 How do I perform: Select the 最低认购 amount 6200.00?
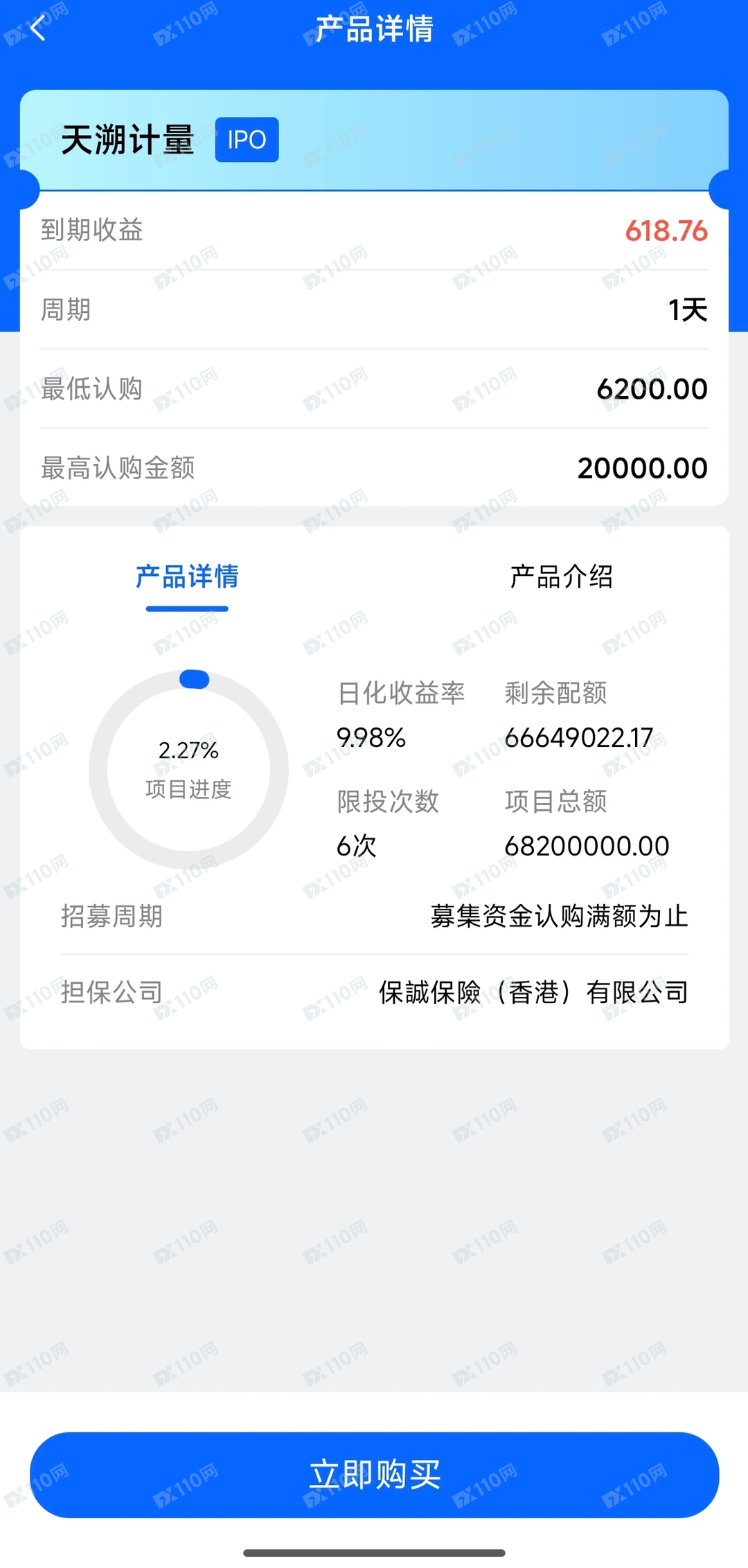tap(652, 389)
